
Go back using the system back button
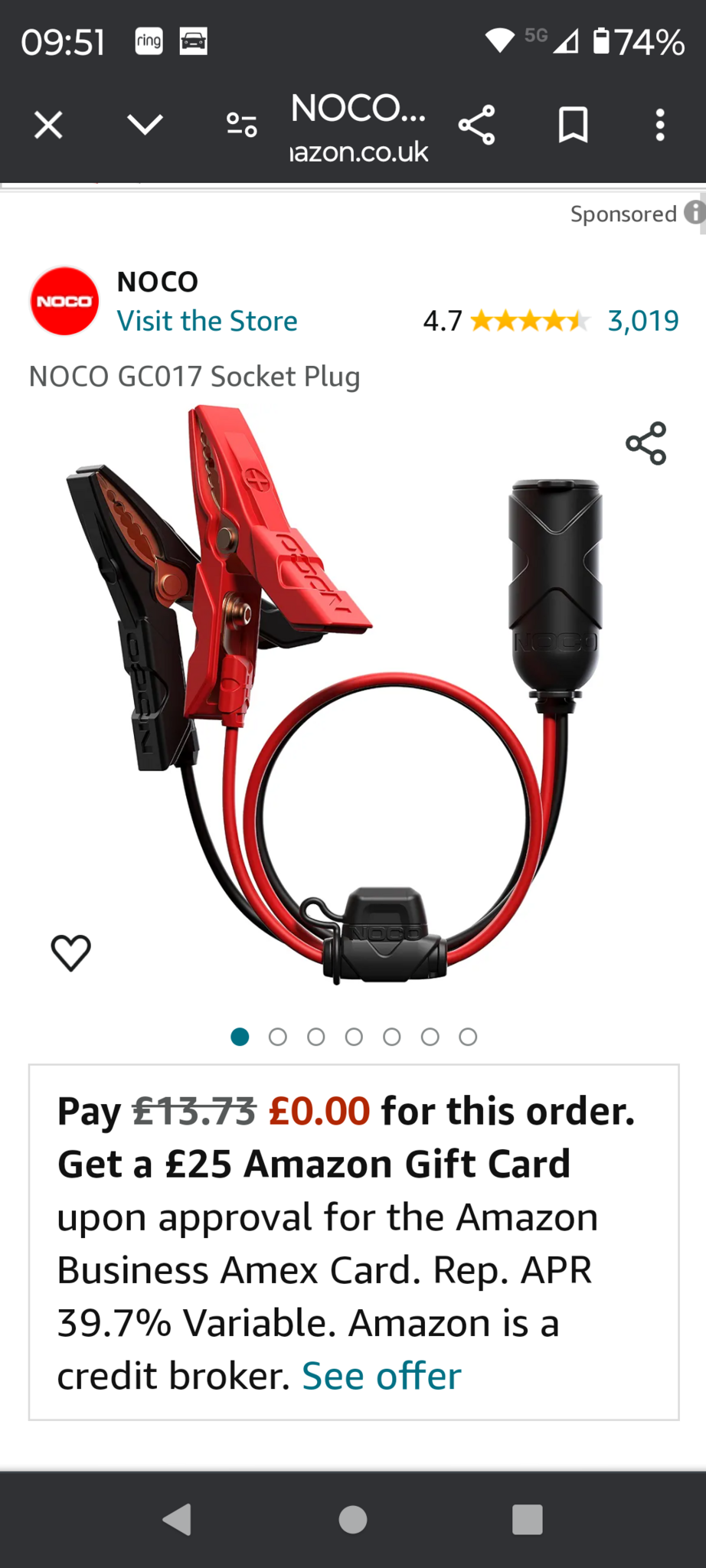177,1520
